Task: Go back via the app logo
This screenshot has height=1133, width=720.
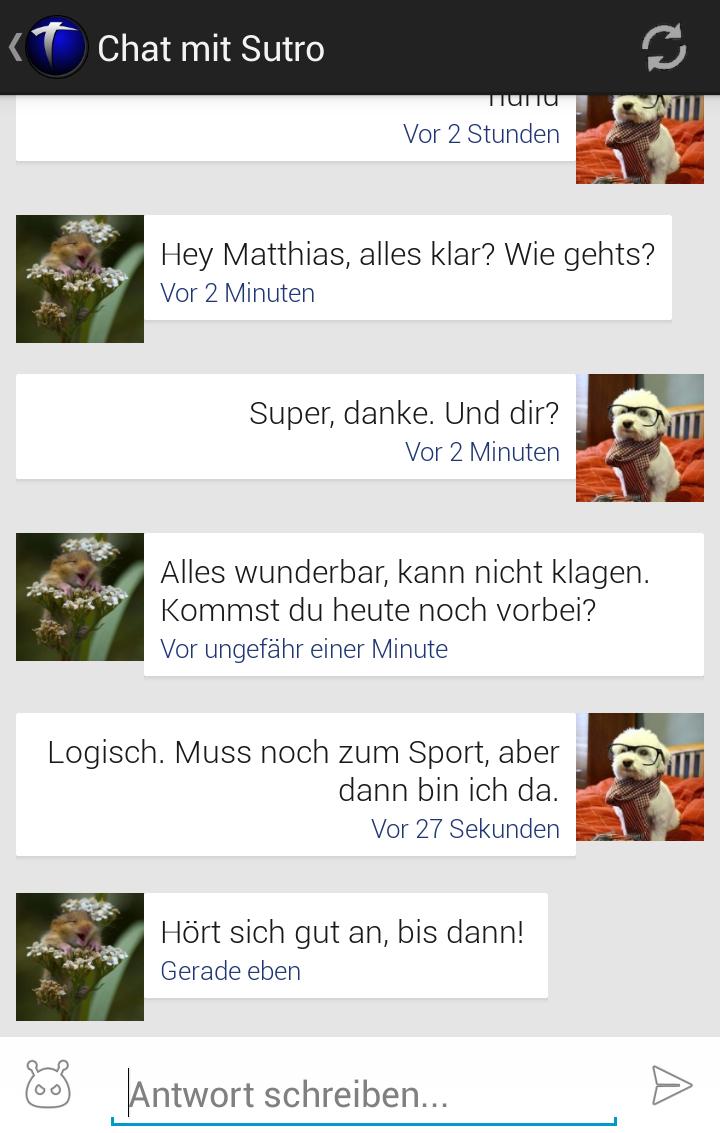Action: 52,47
